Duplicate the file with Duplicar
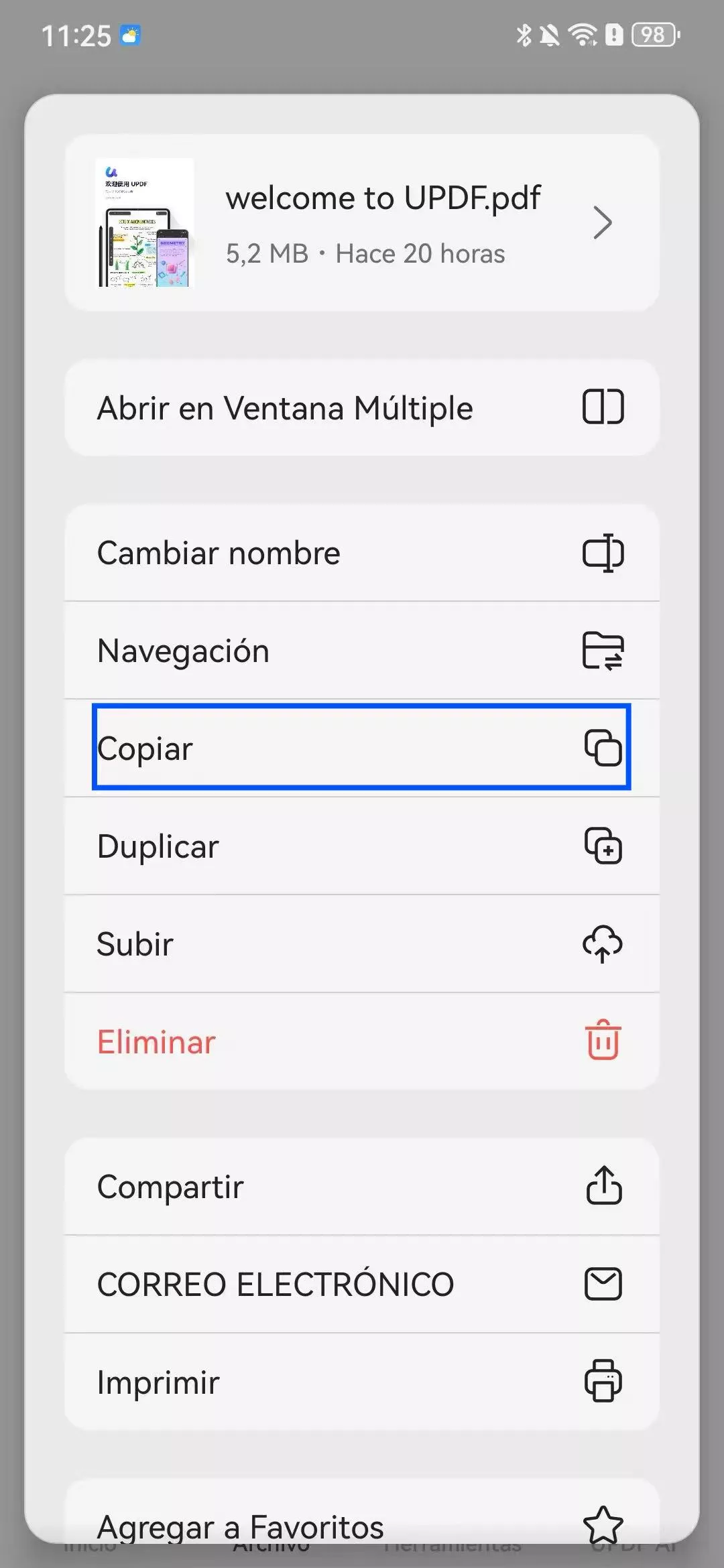 (362, 846)
